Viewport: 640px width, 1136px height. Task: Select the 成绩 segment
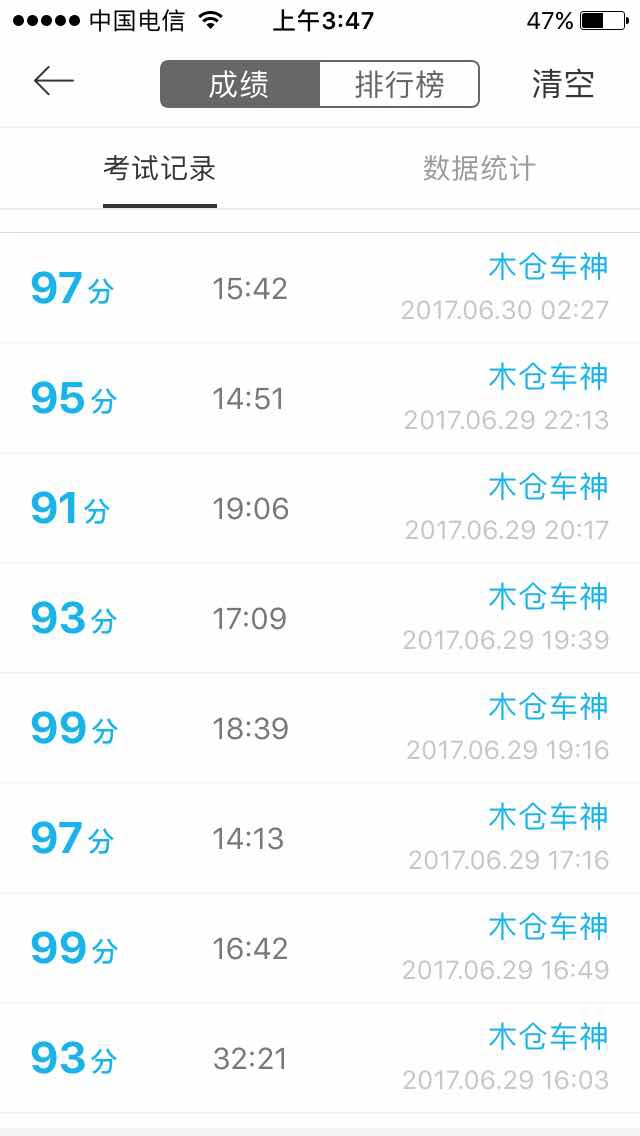[240, 84]
